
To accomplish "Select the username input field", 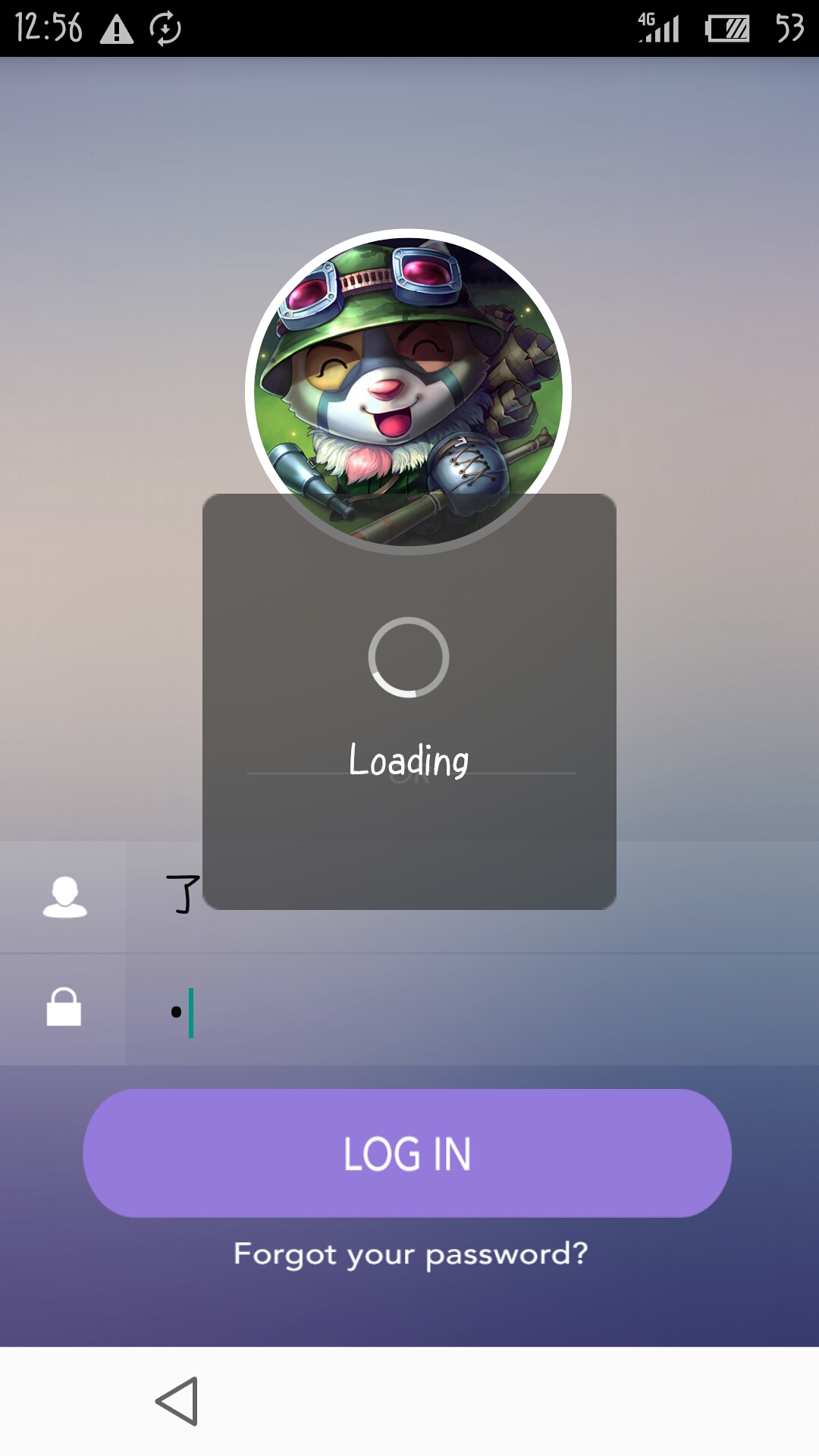I will tap(472, 896).
